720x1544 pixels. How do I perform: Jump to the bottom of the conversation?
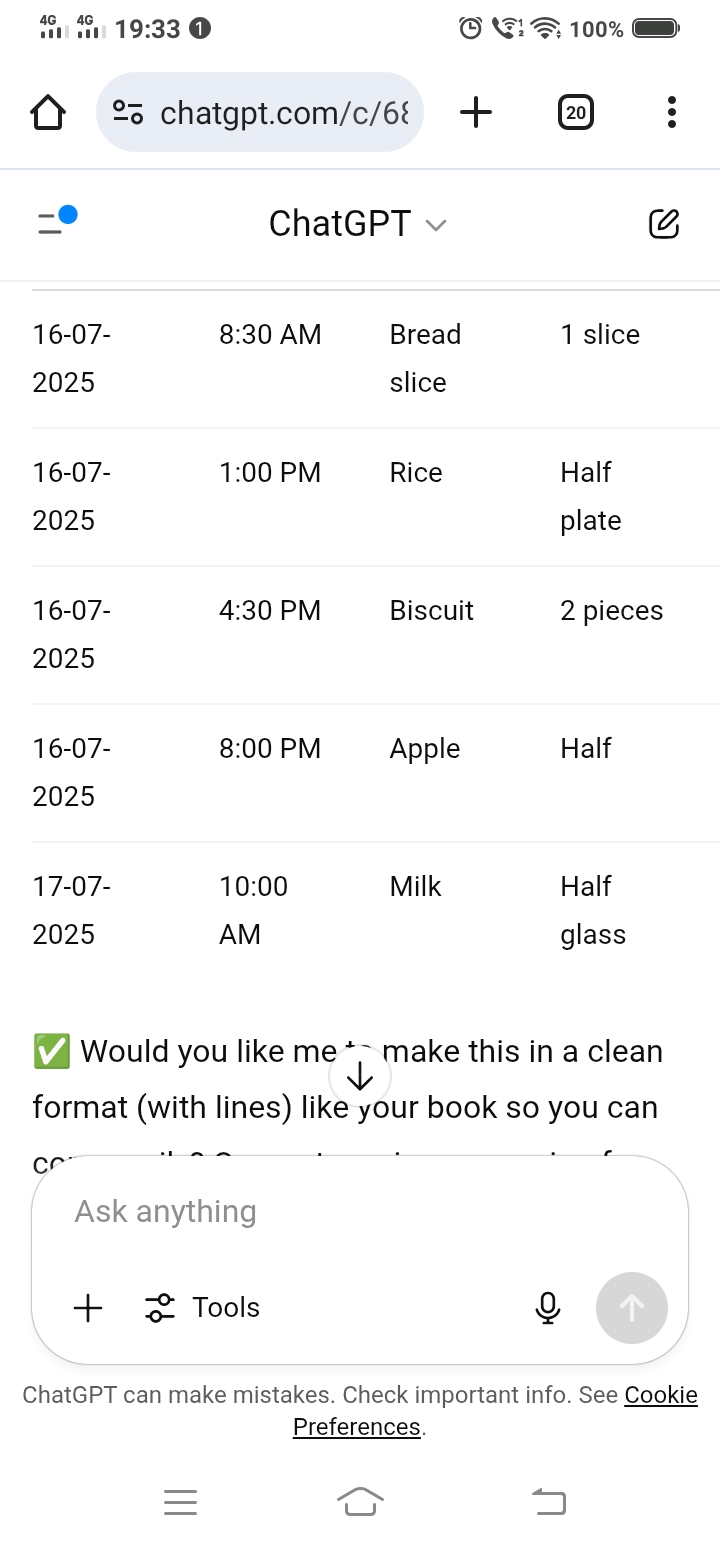[x=360, y=1077]
